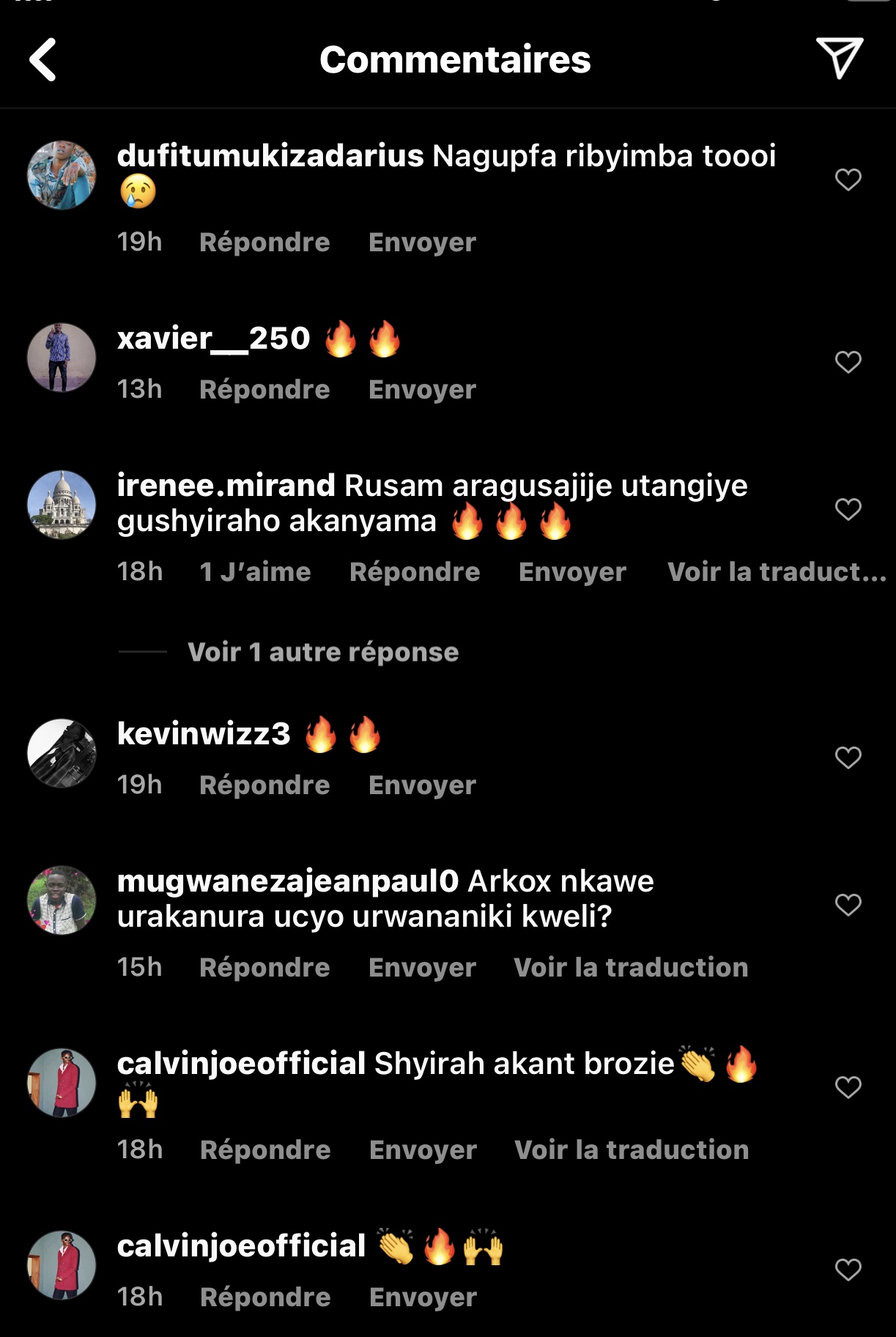Image resolution: width=896 pixels, height=1337 pixels.
Task: Open the share paper plane icon
Action: click(x=839, y=58)
